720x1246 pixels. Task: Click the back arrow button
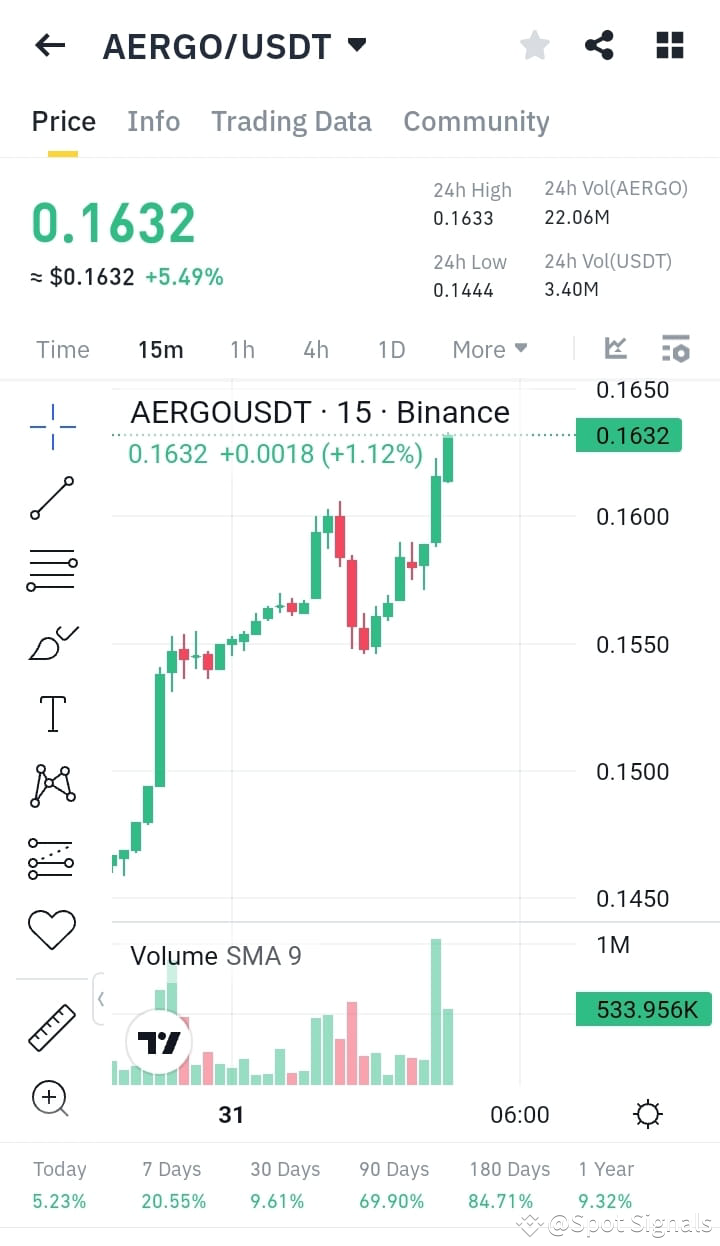click(x=49, y=44)
